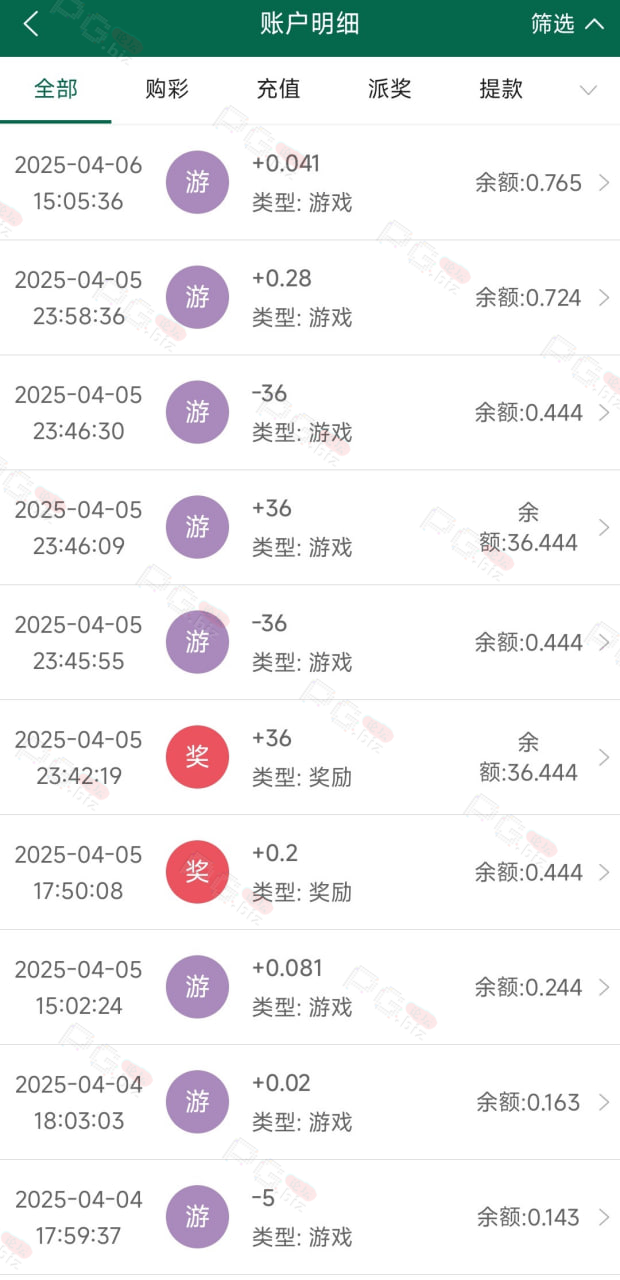
Task: Open the -5 game record
Action: 310,1218
